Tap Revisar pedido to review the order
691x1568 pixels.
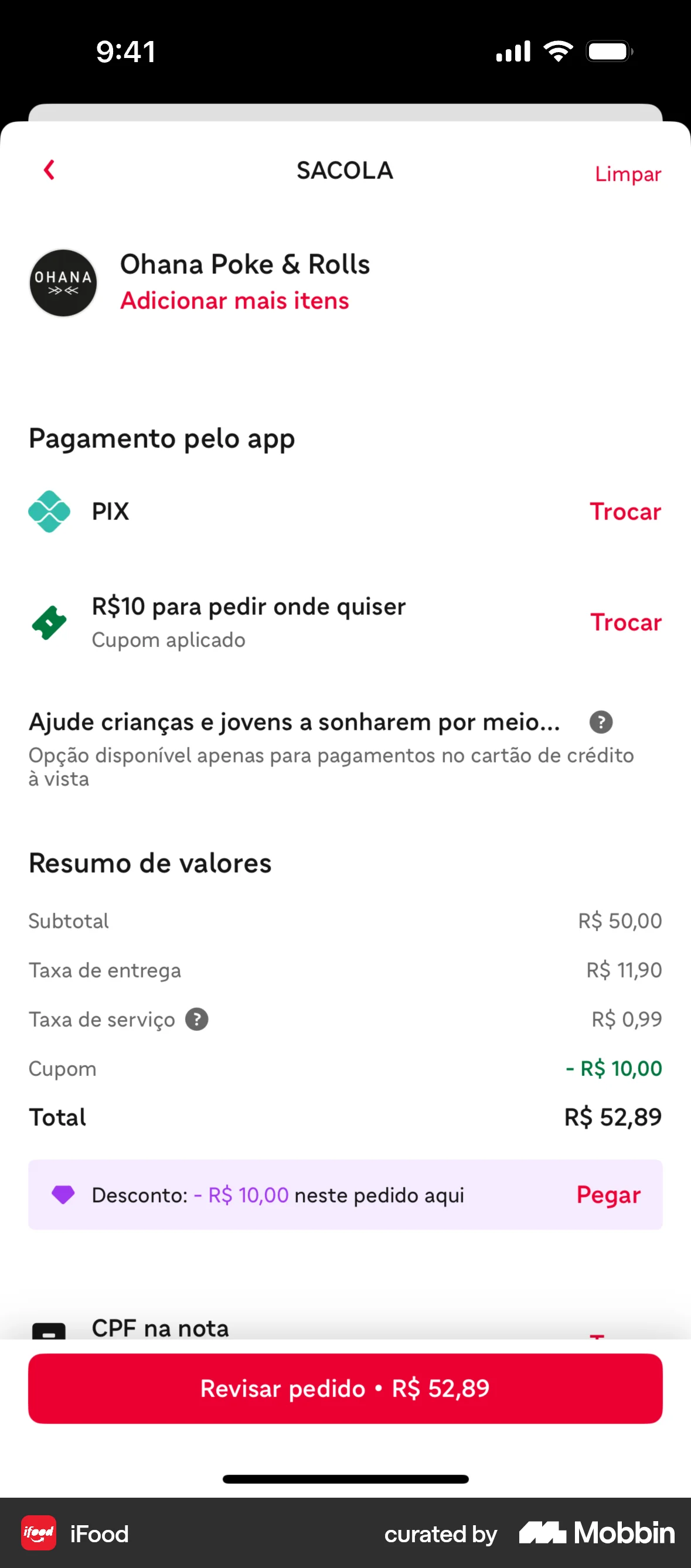[345, 1389]
